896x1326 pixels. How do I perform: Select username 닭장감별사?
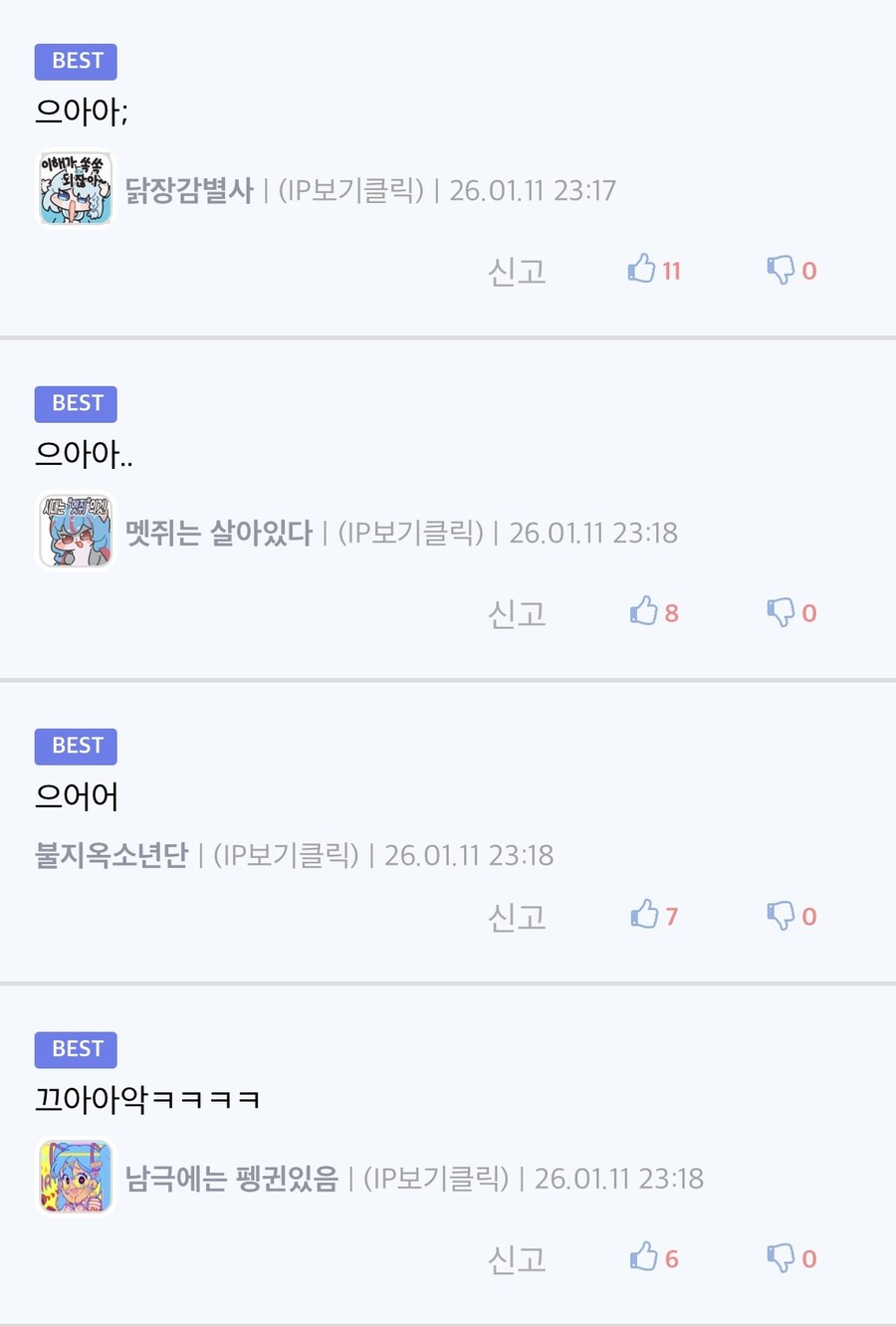[x=189, y=189]
